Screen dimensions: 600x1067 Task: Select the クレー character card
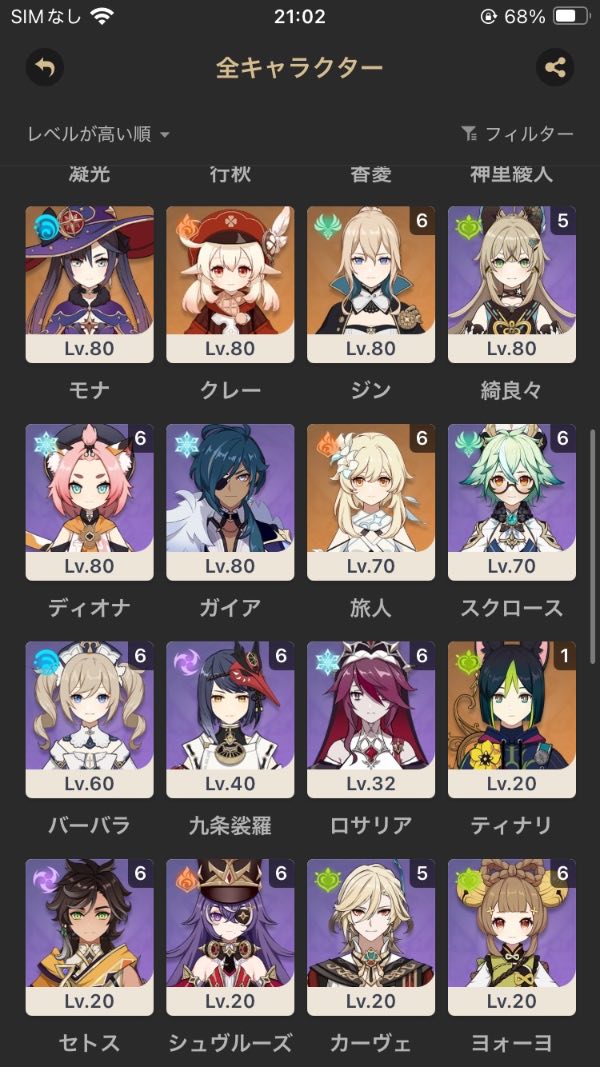(230, 283)
